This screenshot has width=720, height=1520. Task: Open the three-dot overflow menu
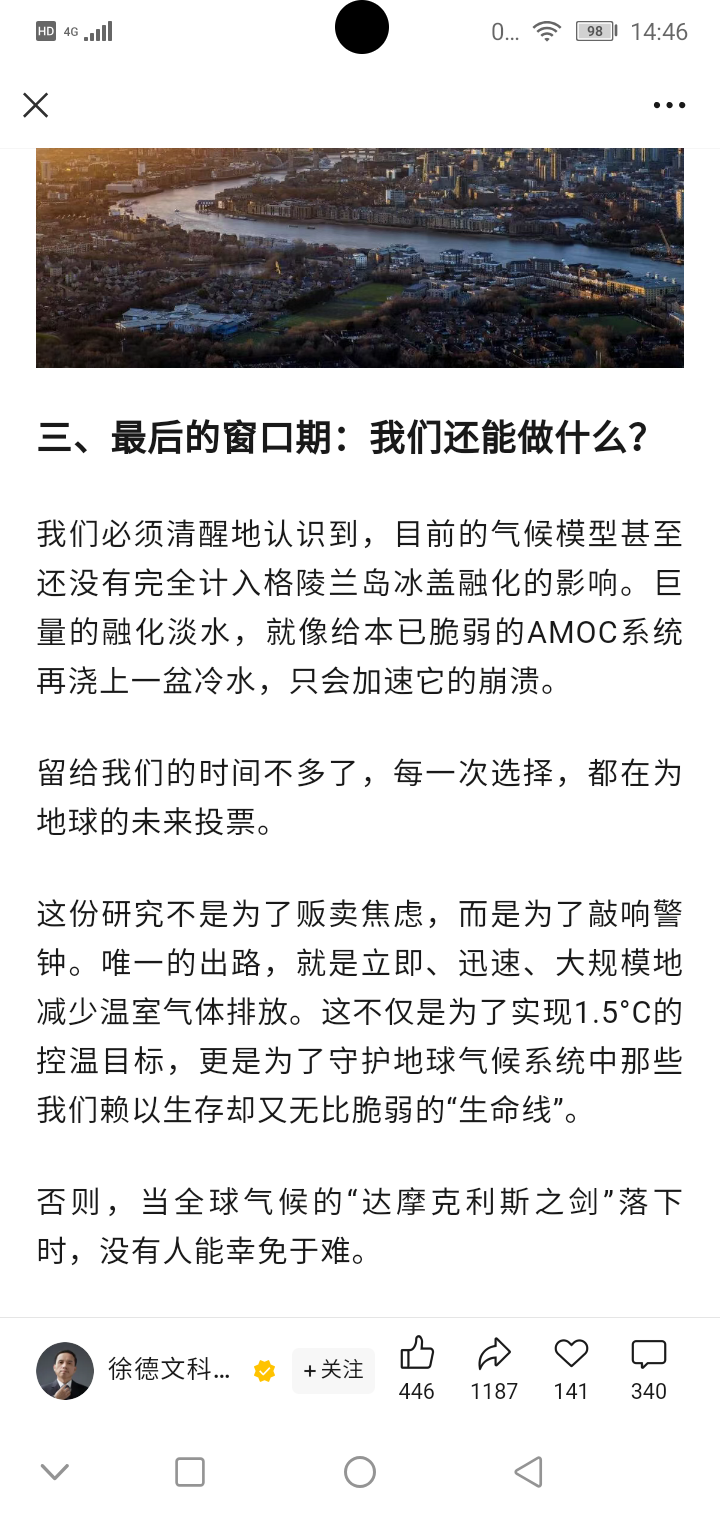[x=669, y=105]
